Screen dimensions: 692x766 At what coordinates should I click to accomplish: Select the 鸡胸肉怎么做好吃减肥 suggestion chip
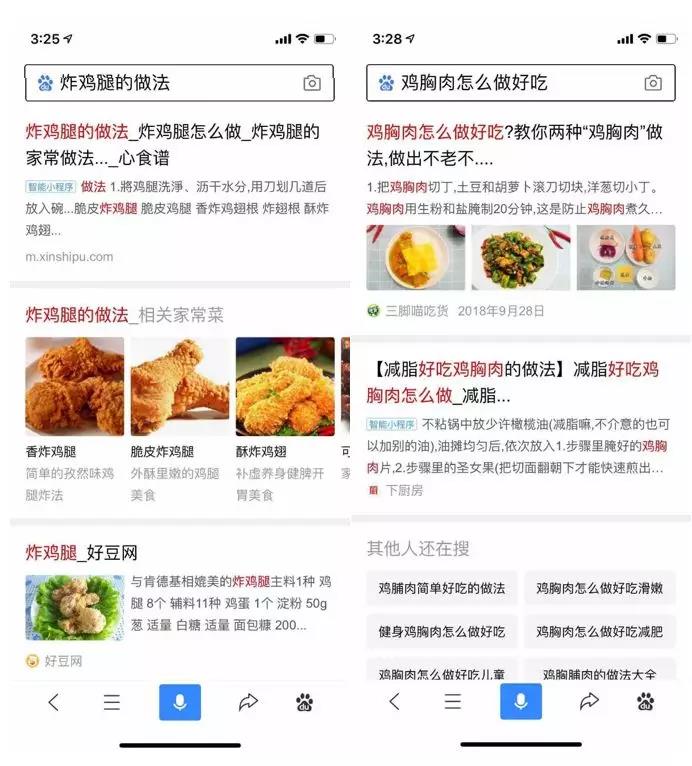(x=599, y=632)
